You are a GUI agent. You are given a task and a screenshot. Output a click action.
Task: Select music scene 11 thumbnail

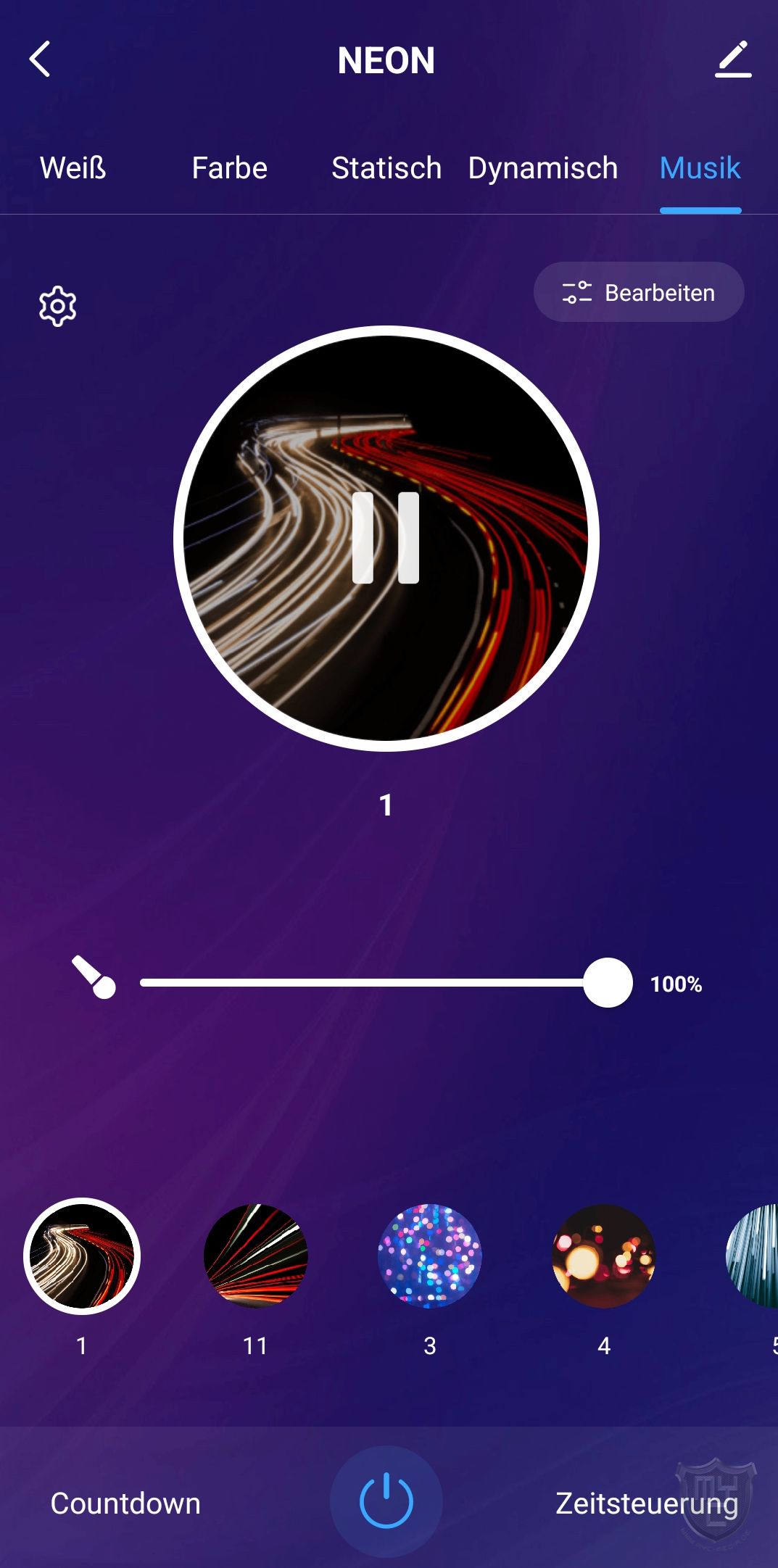click(x=255, y=1256)
